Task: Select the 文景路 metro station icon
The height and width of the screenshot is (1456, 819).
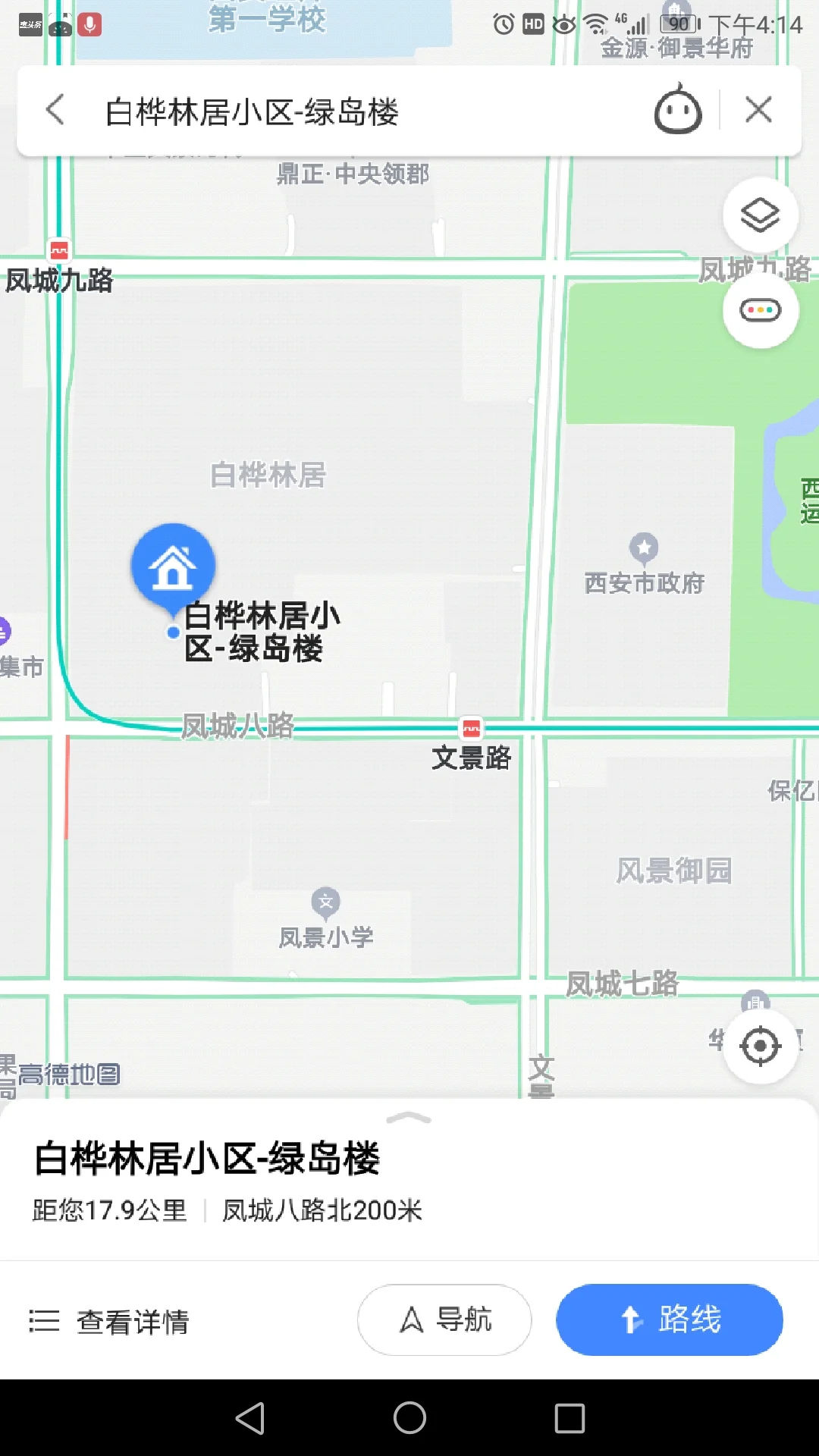Action: point(472,726)
